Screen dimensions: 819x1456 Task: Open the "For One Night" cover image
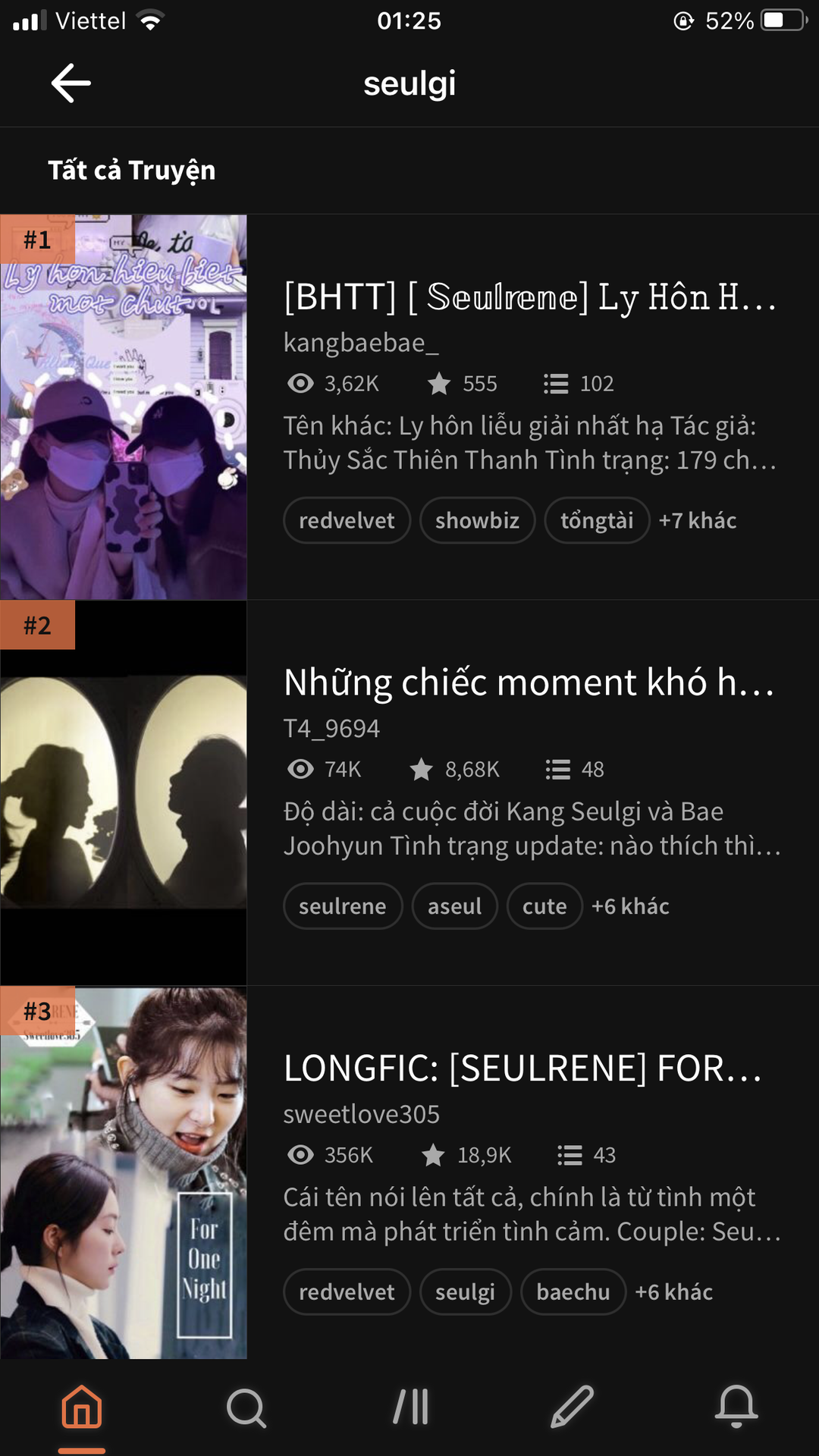[124, 1172]
